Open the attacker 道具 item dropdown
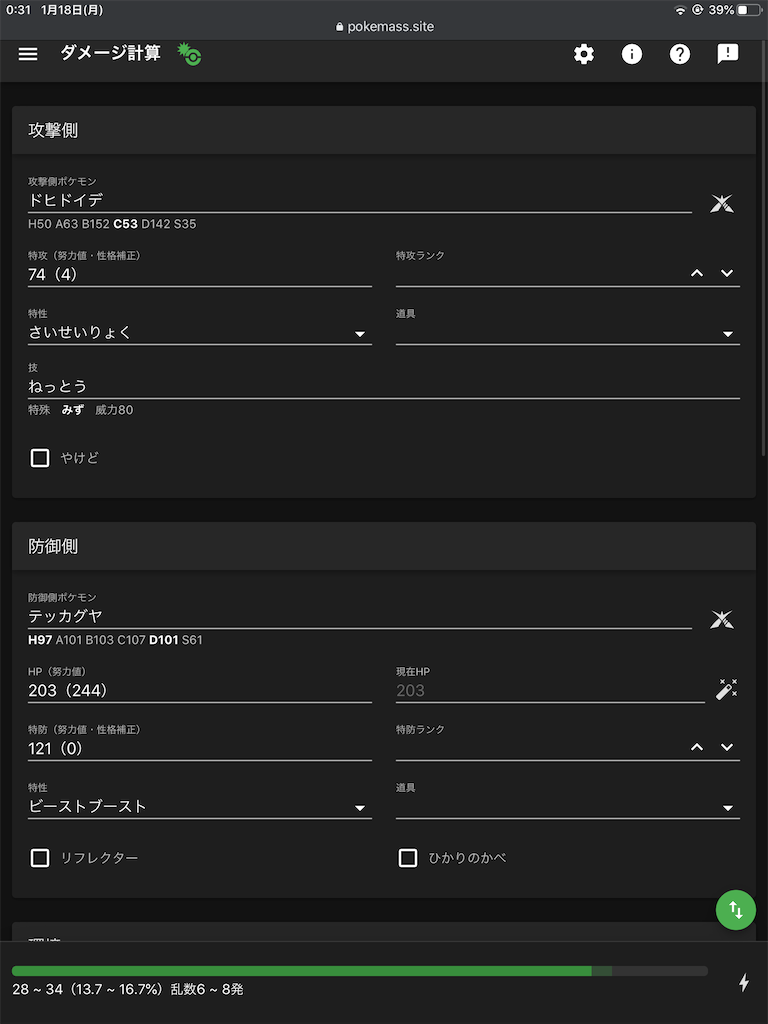Screen dimensions: 768x1024 click(567, 333)
